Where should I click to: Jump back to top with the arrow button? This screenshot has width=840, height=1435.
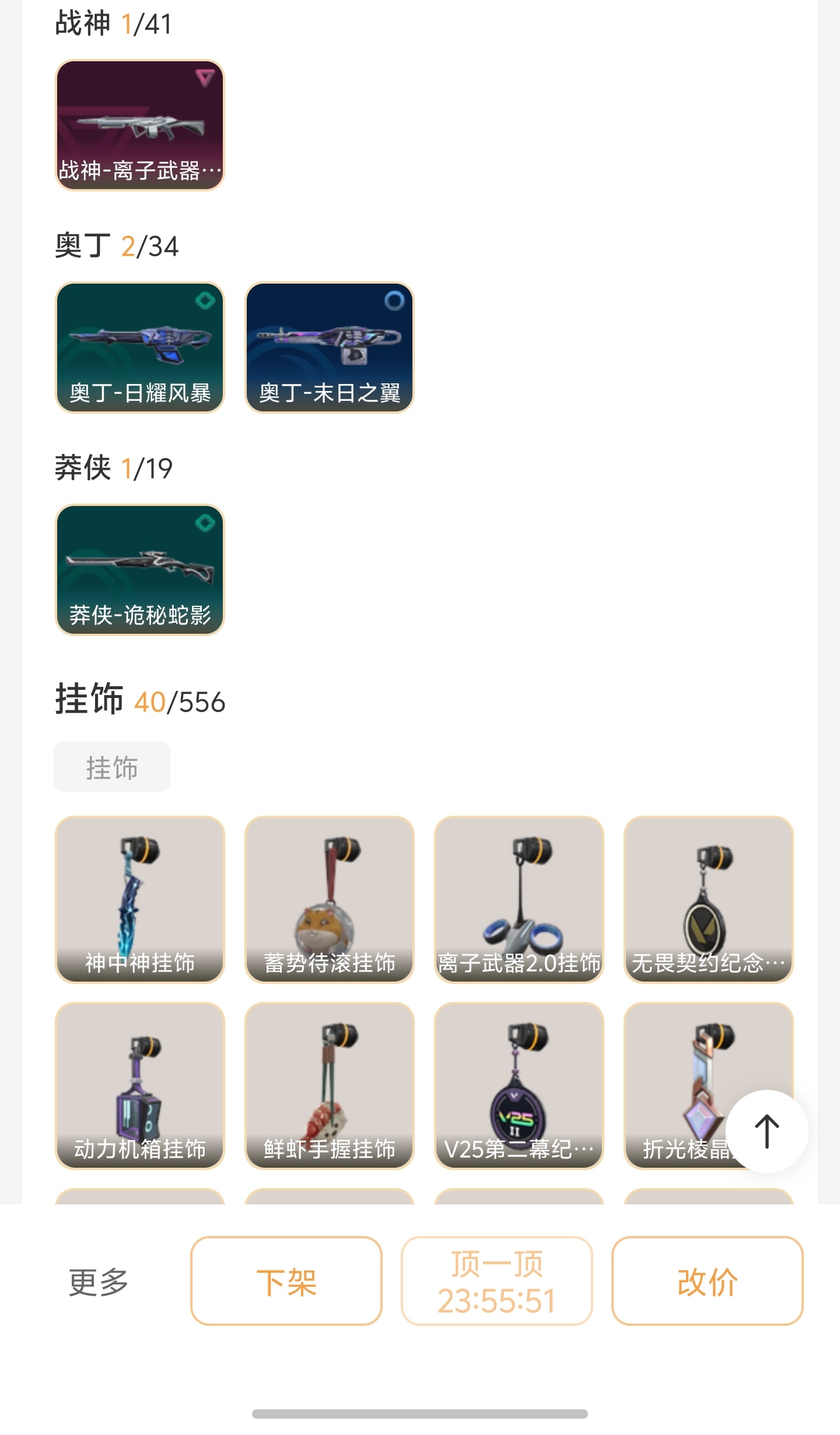pyautogui.click(x=767, y=1131)
